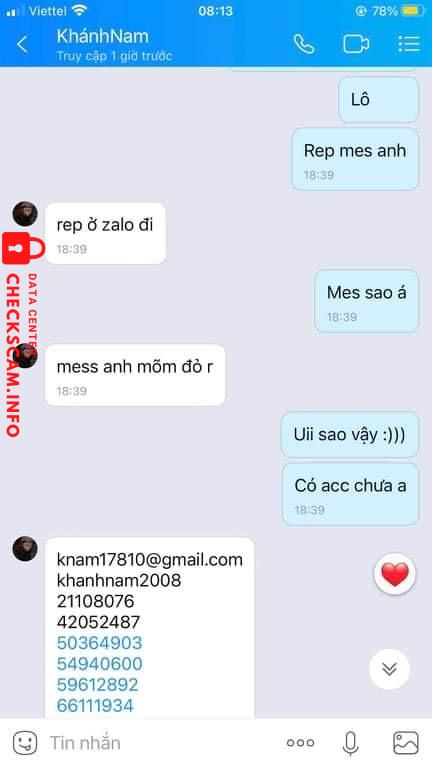Record a voice message
This screenshot has height=768, width=432.
coord(350,743)
